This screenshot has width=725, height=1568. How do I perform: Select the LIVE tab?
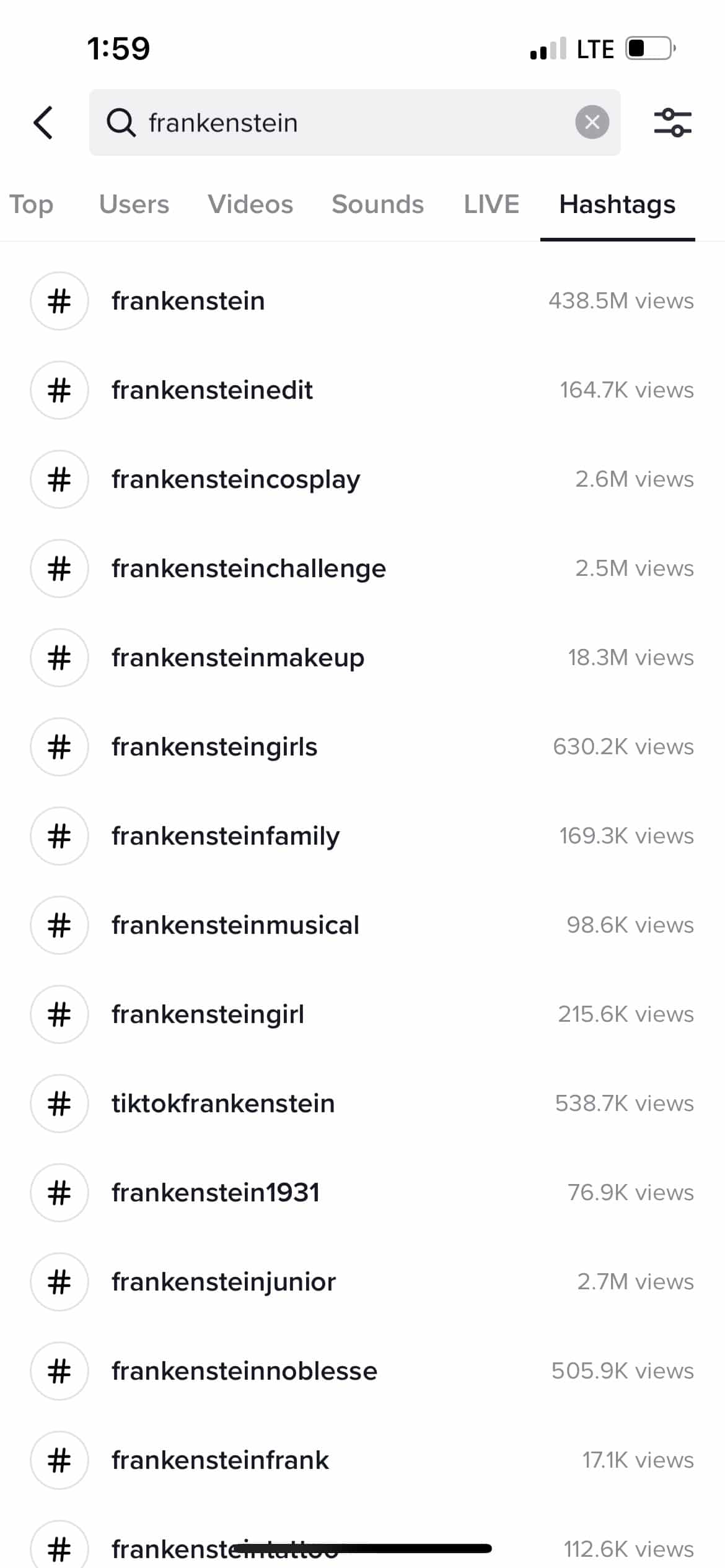click(x=491, y=204)
